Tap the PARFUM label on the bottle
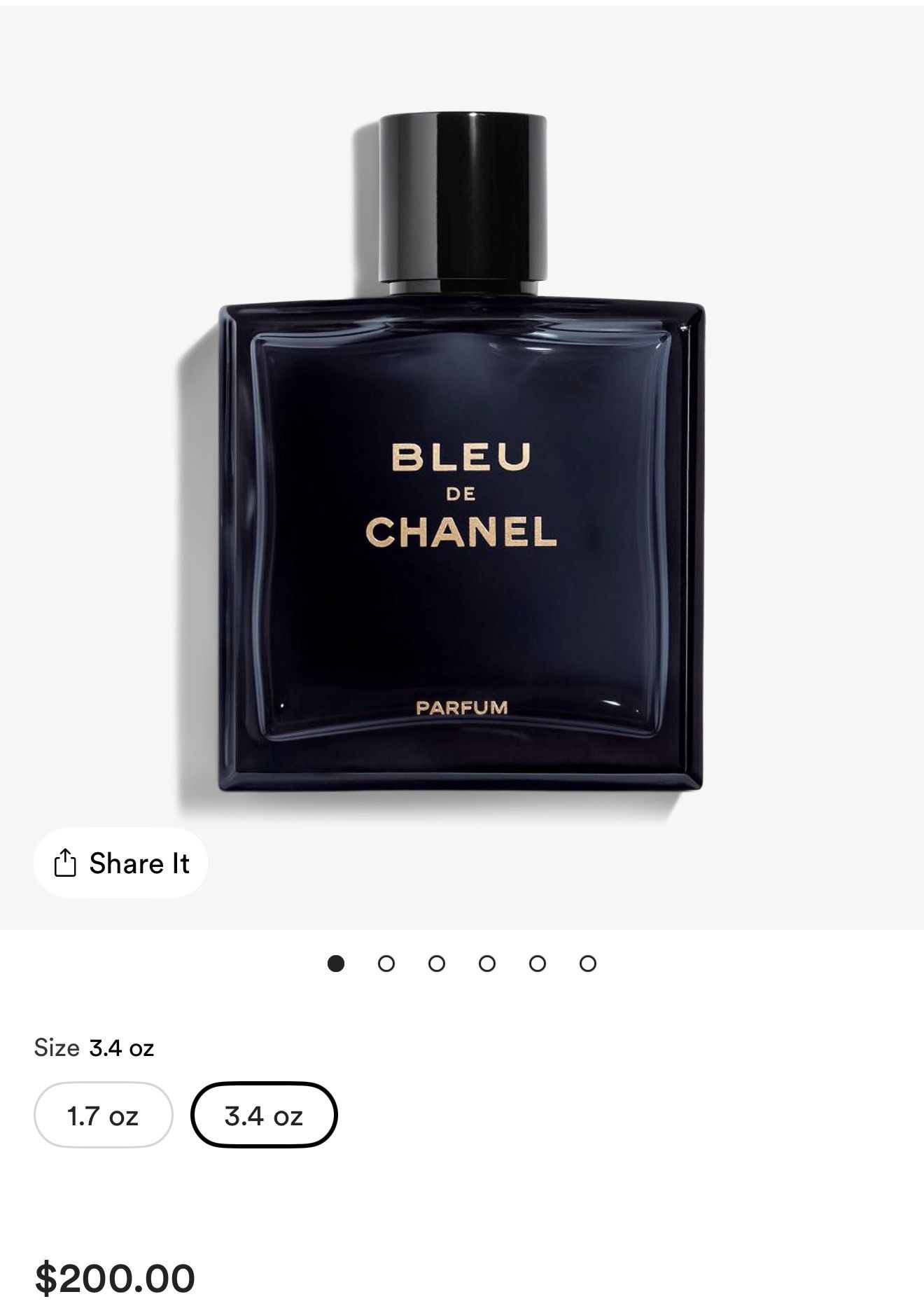924x1306 pixels. [x=463, y=709]
